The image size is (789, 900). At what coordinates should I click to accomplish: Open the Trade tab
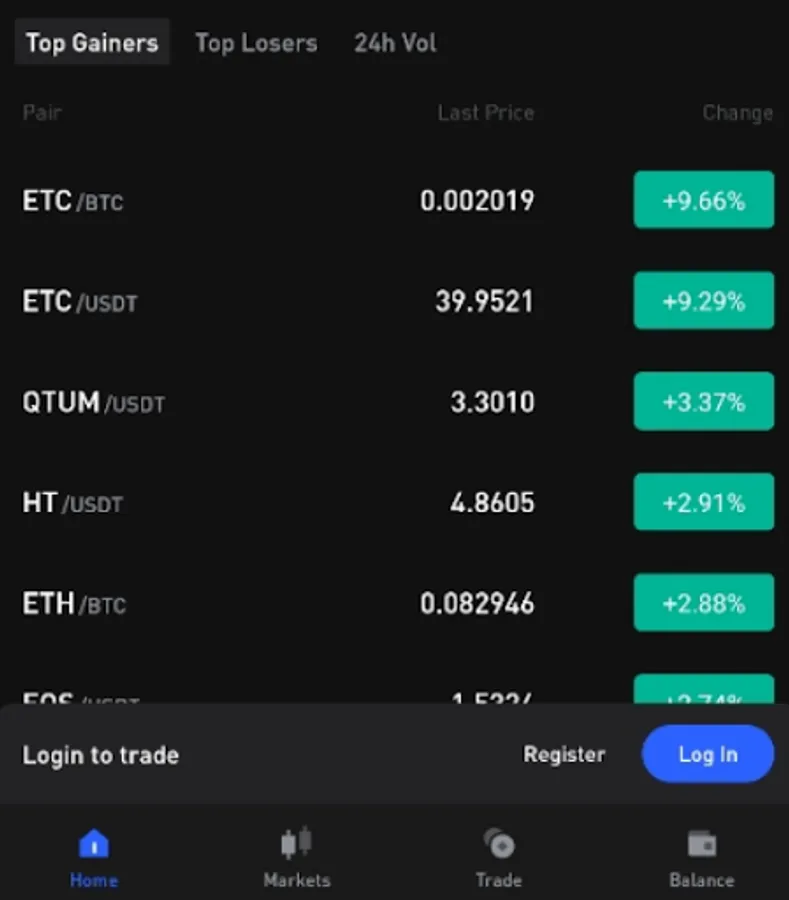(x=498, y=858)
